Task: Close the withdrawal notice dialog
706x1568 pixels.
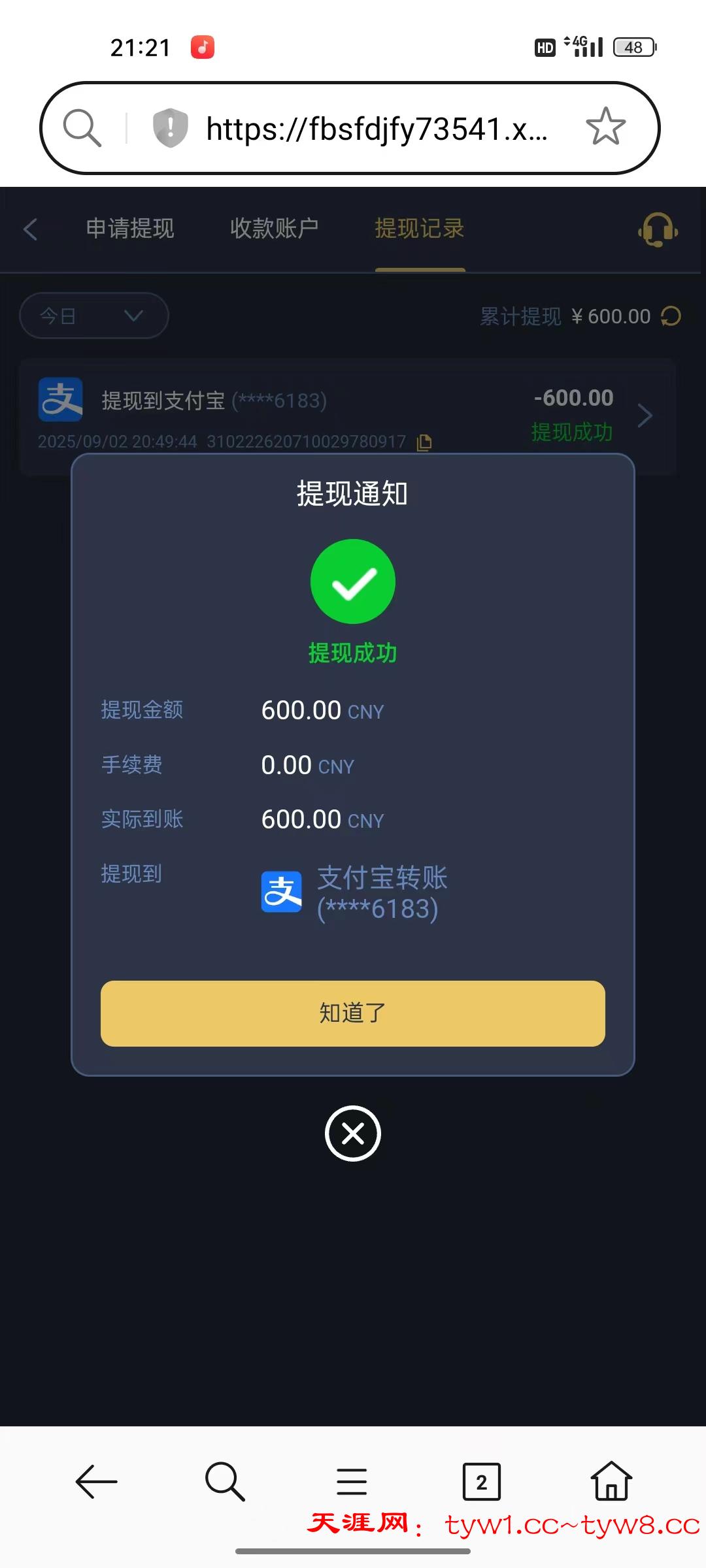Action: [352, 1134]
